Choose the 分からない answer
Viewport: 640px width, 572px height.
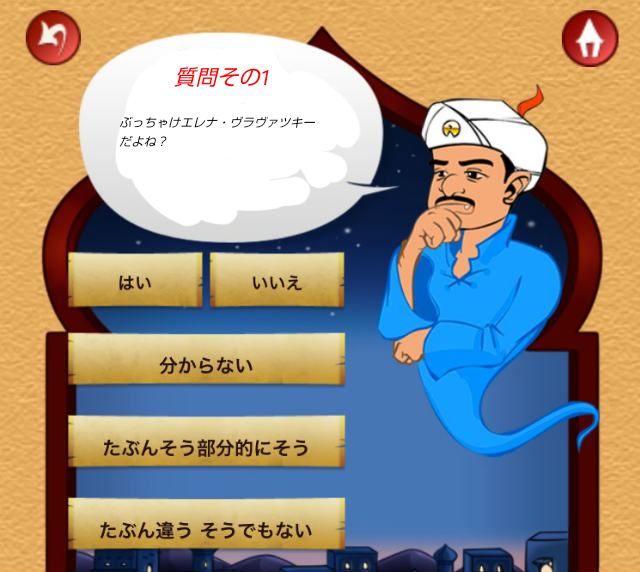point(206,365)
